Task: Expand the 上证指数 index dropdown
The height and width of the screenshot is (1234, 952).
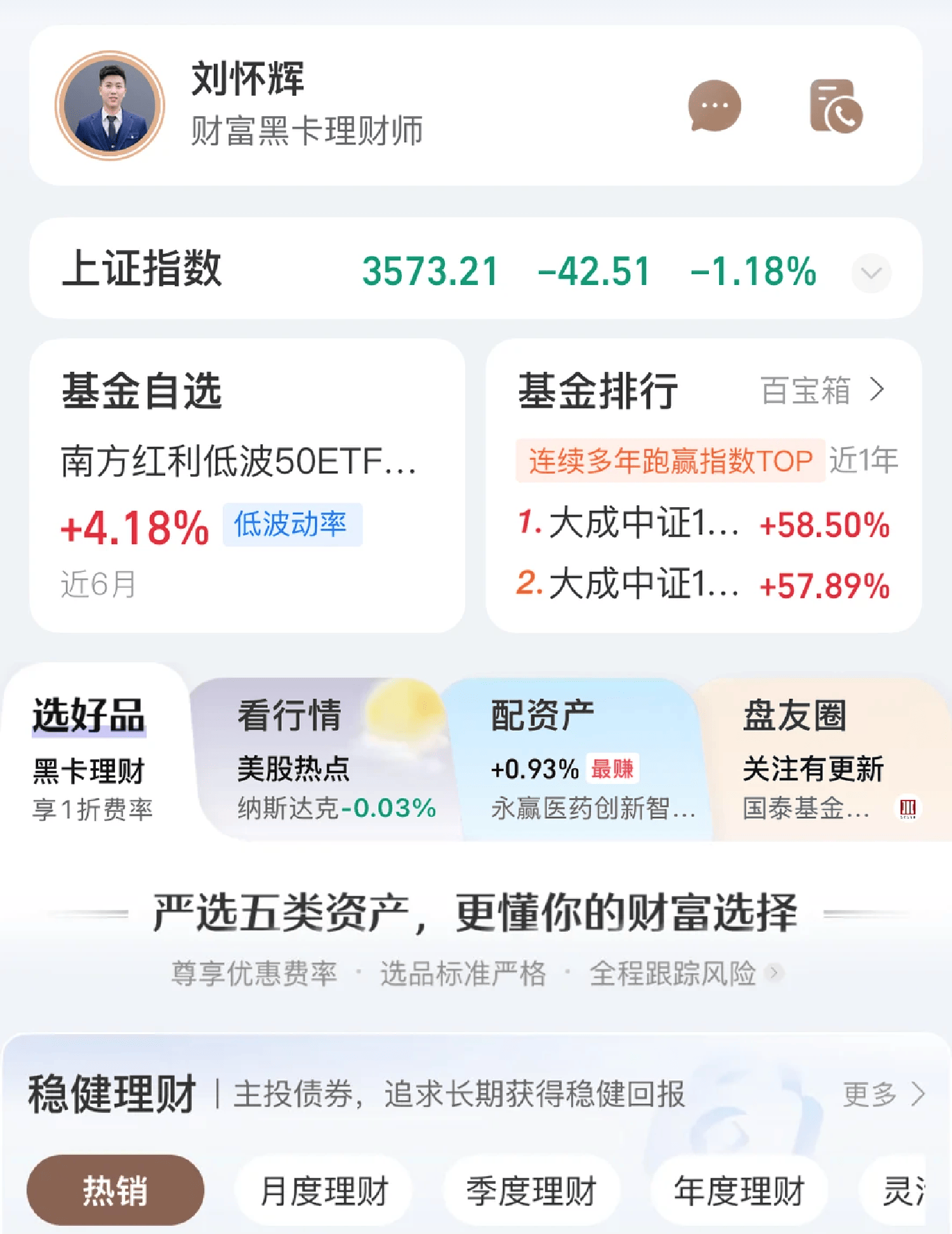Action: (871, 273)
